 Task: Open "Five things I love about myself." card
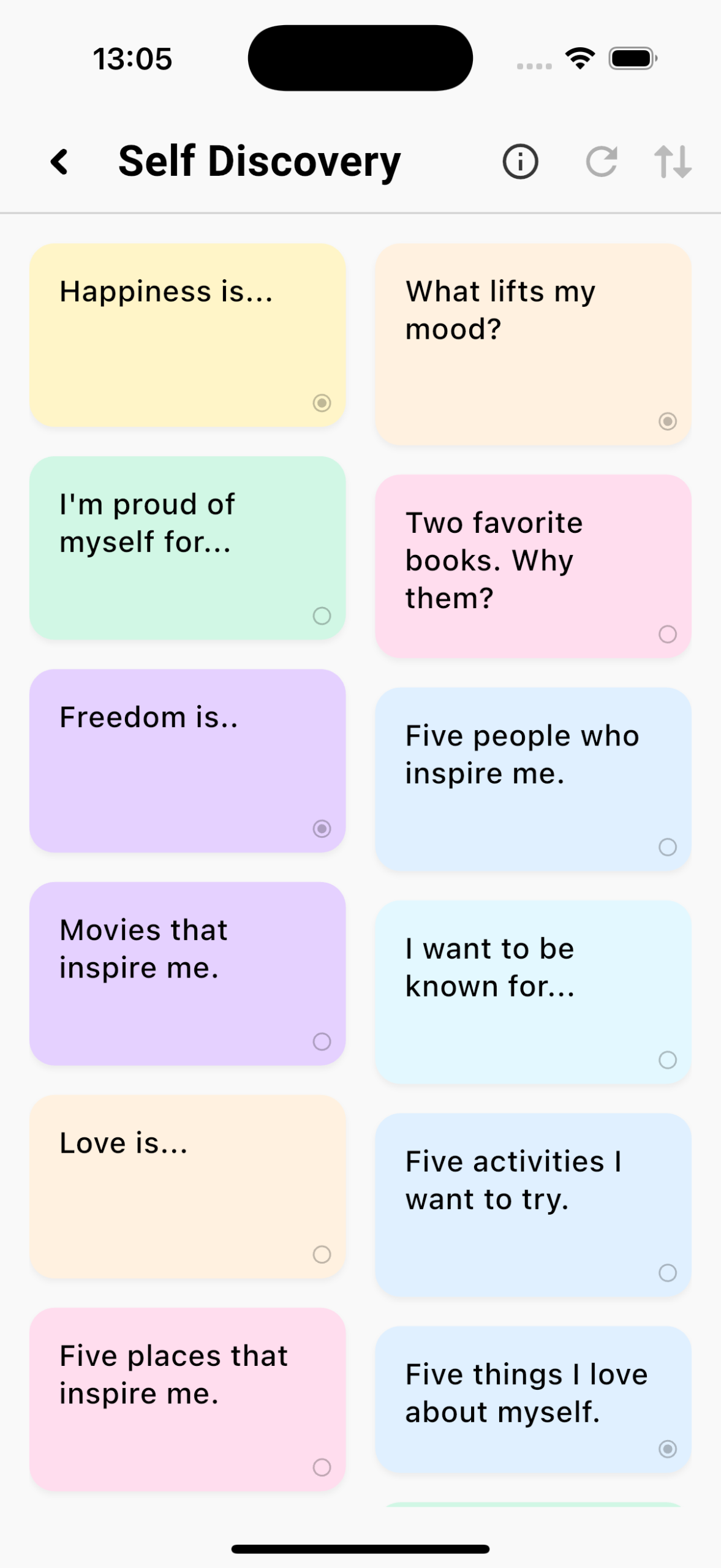(x=533, y=1399)
